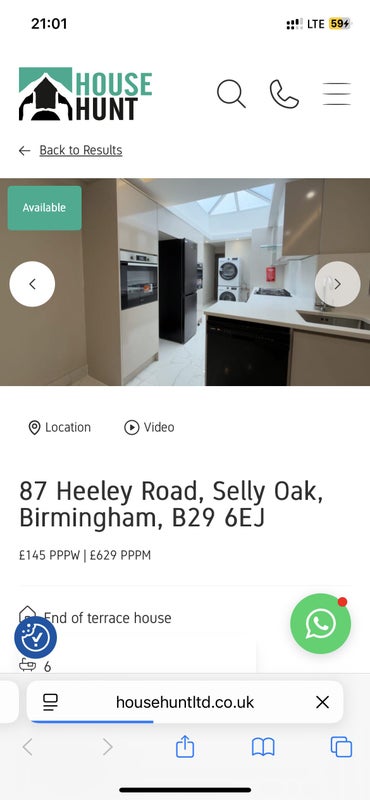Open the kitchen photo in gallery
The image size is (370, 800).
click(x=185, y=282)
